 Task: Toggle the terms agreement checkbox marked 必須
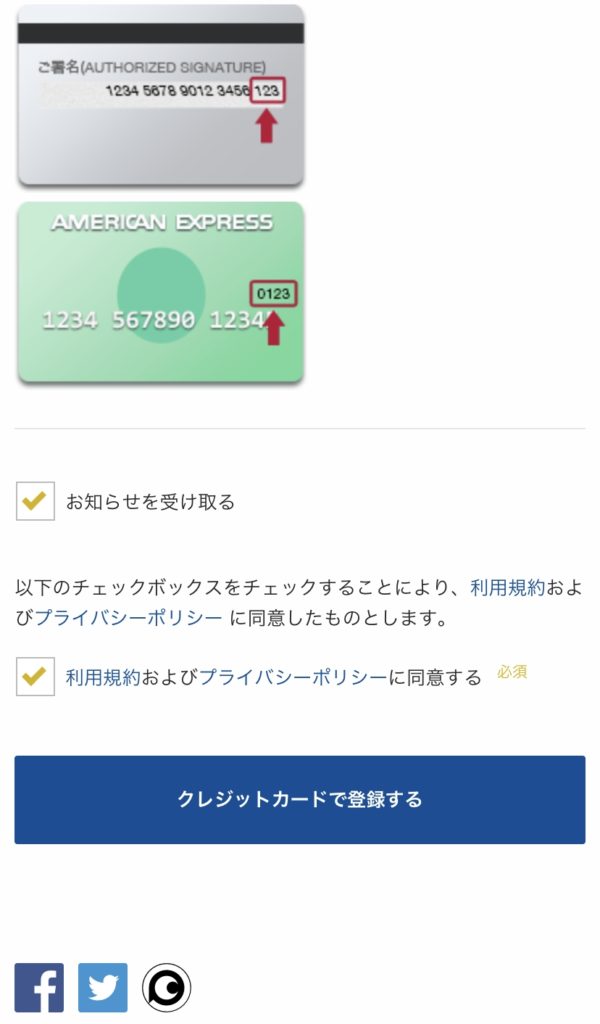tap(35, 677)
